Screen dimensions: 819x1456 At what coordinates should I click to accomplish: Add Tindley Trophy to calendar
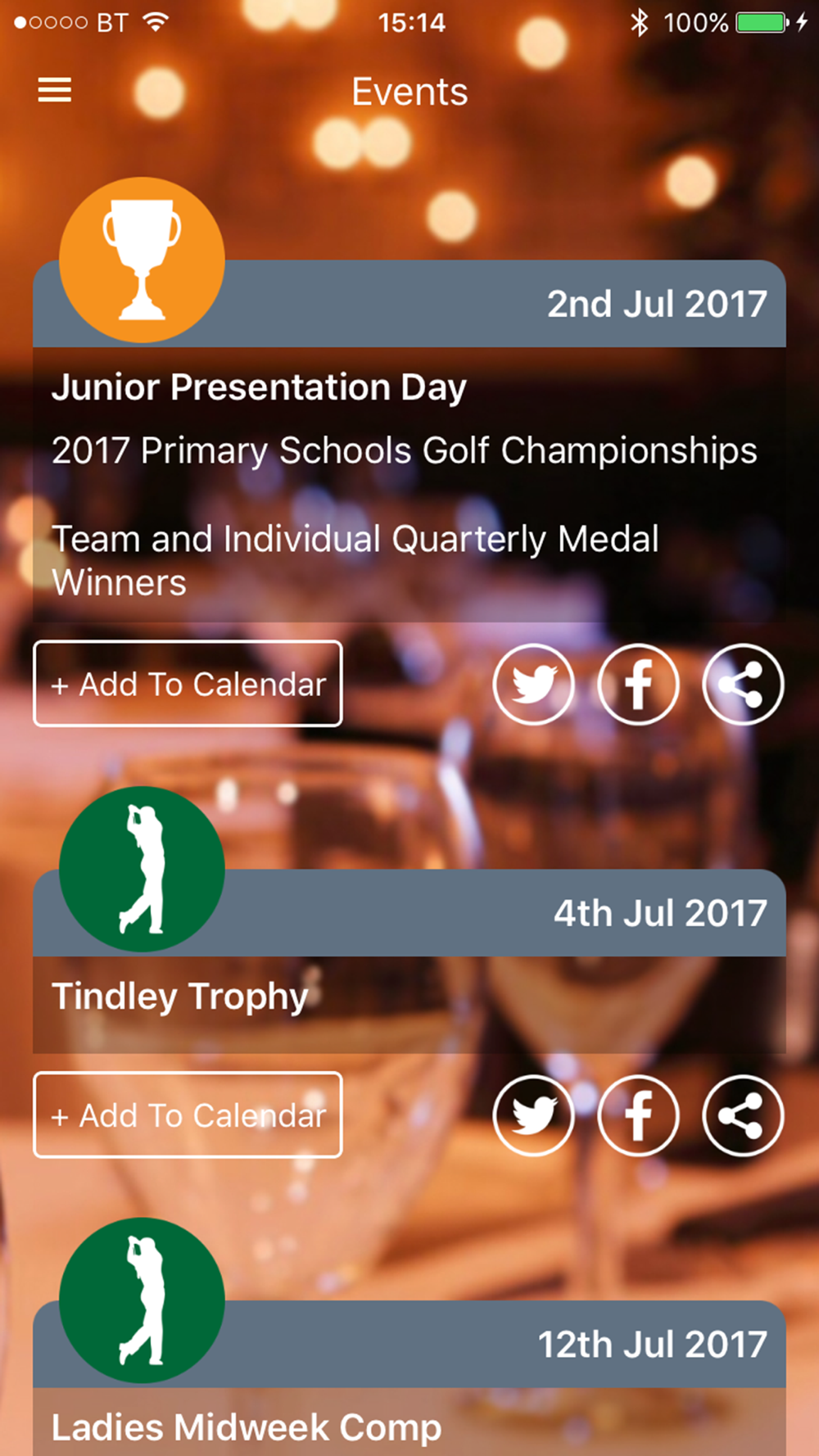(x=188, y=1115)
